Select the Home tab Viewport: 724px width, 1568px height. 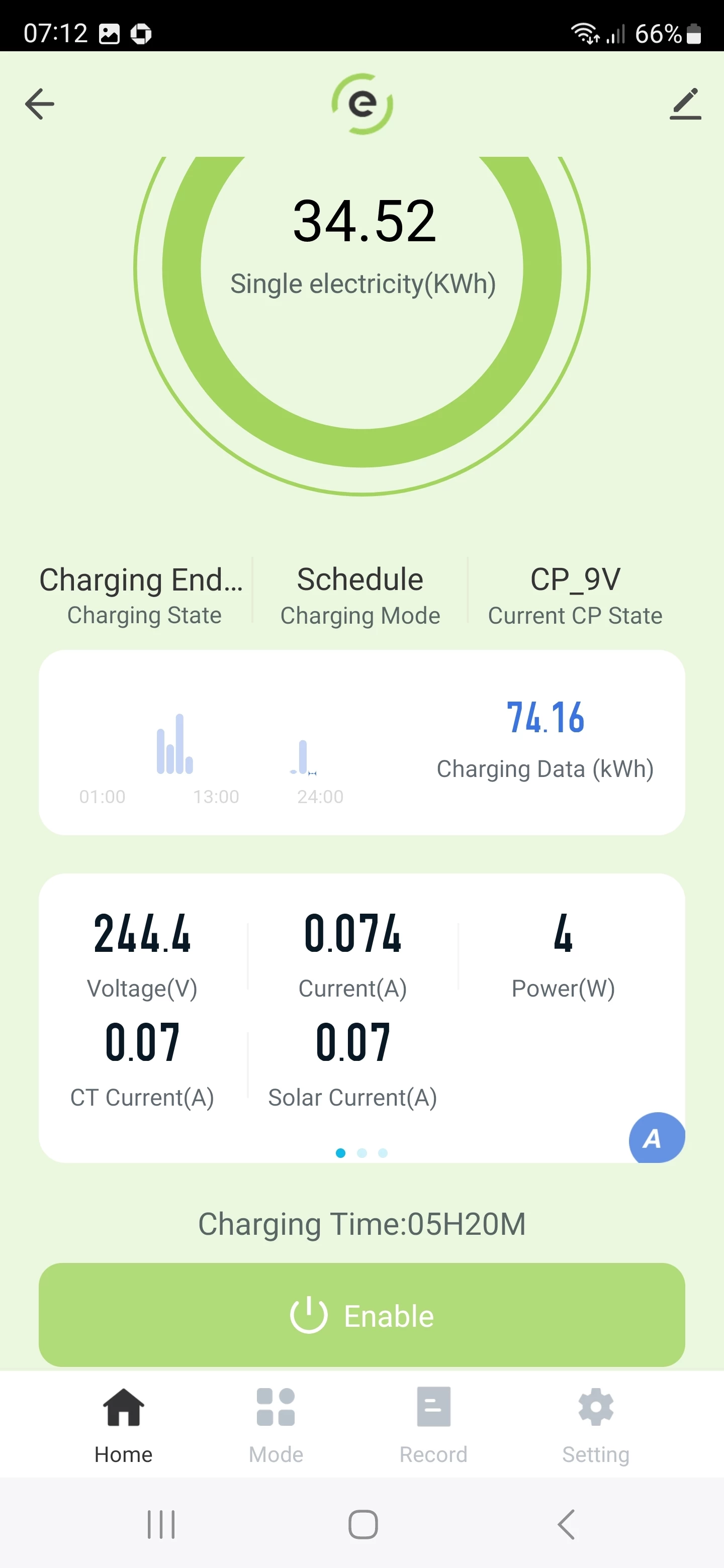pos(124,1424)
